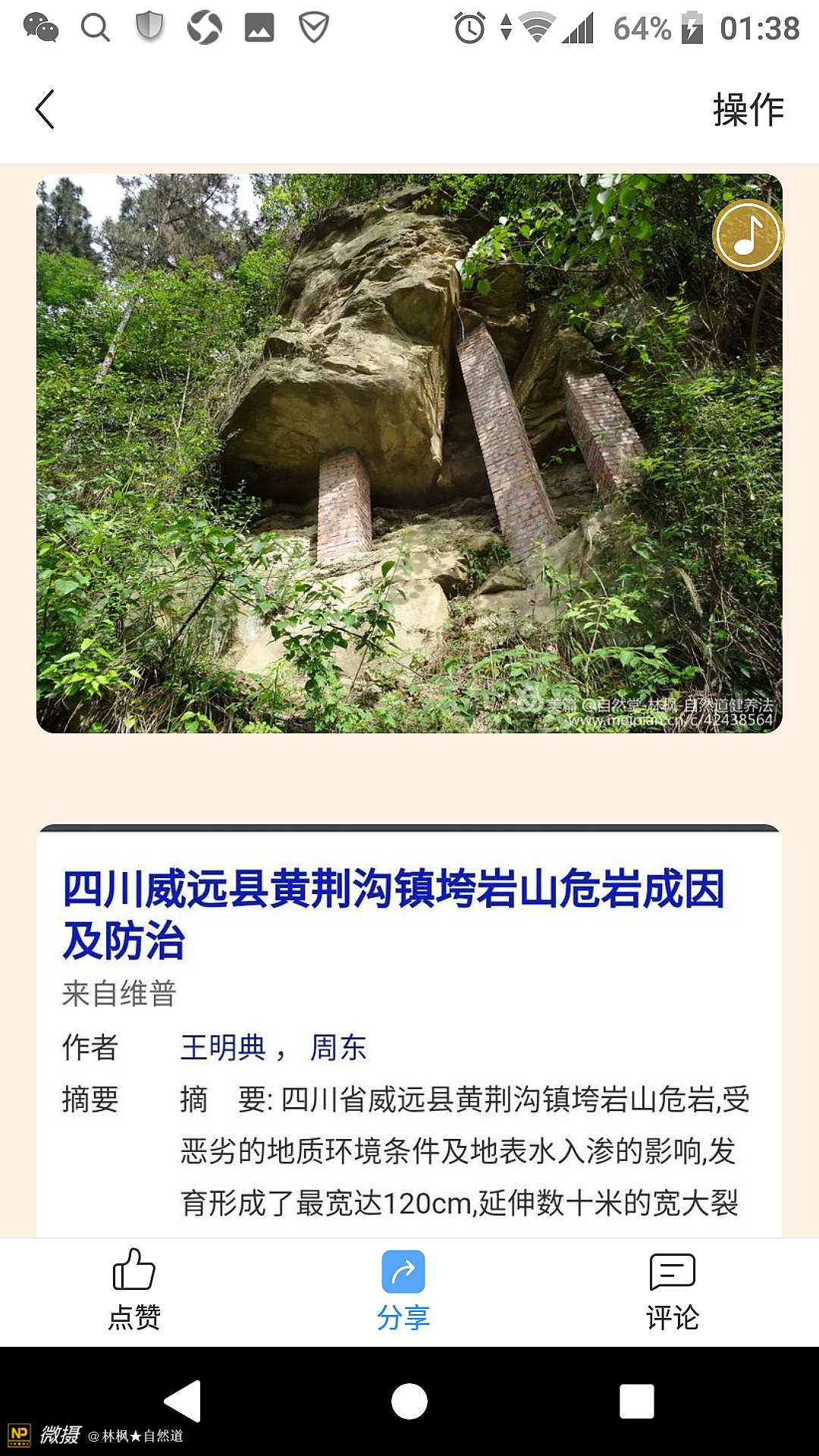This screenshot has width=819, height=1456.
Task: Share this post via 分享
Action: click(403, 1290)
